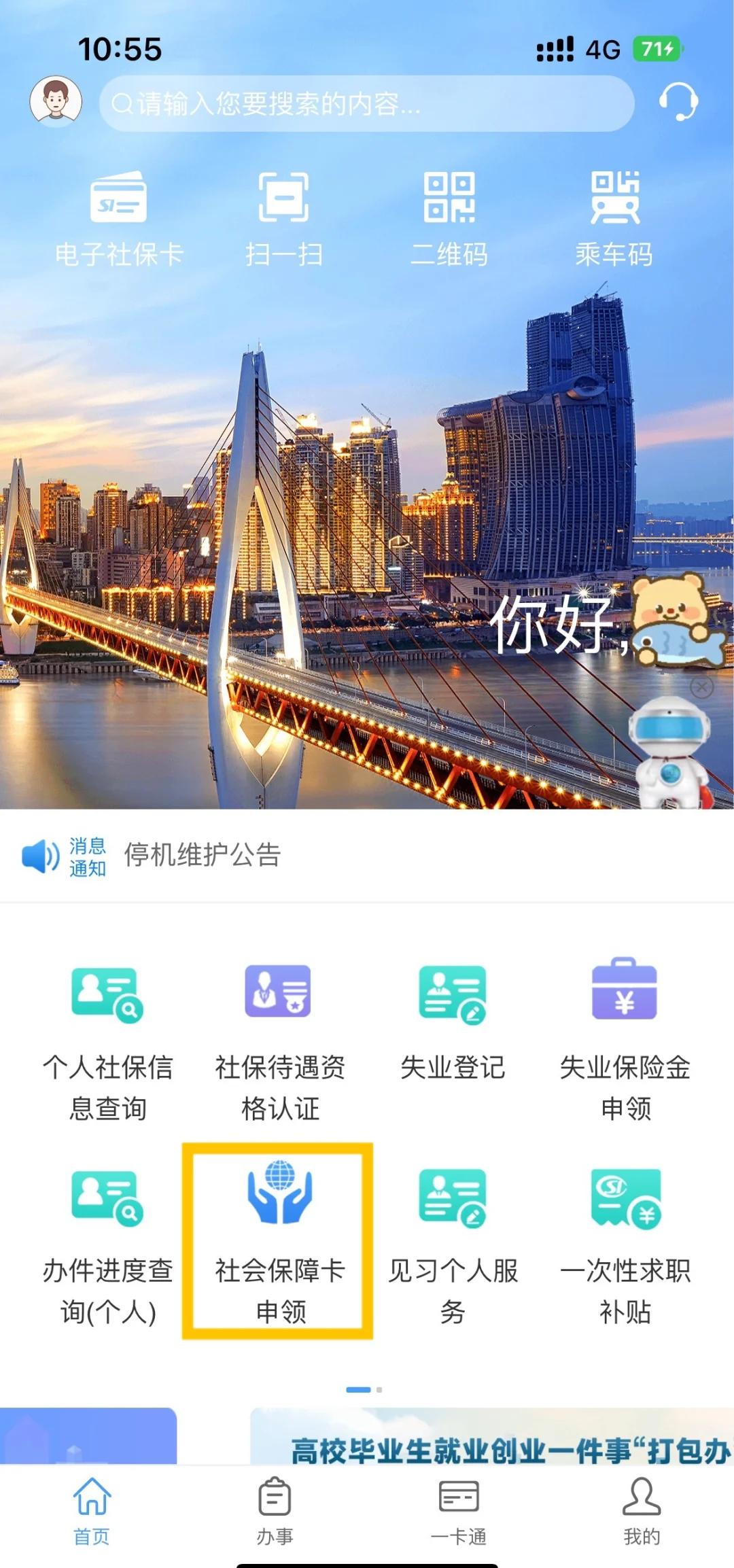
Task: Open 个人社保信息查询
Action: [107, 1041]
